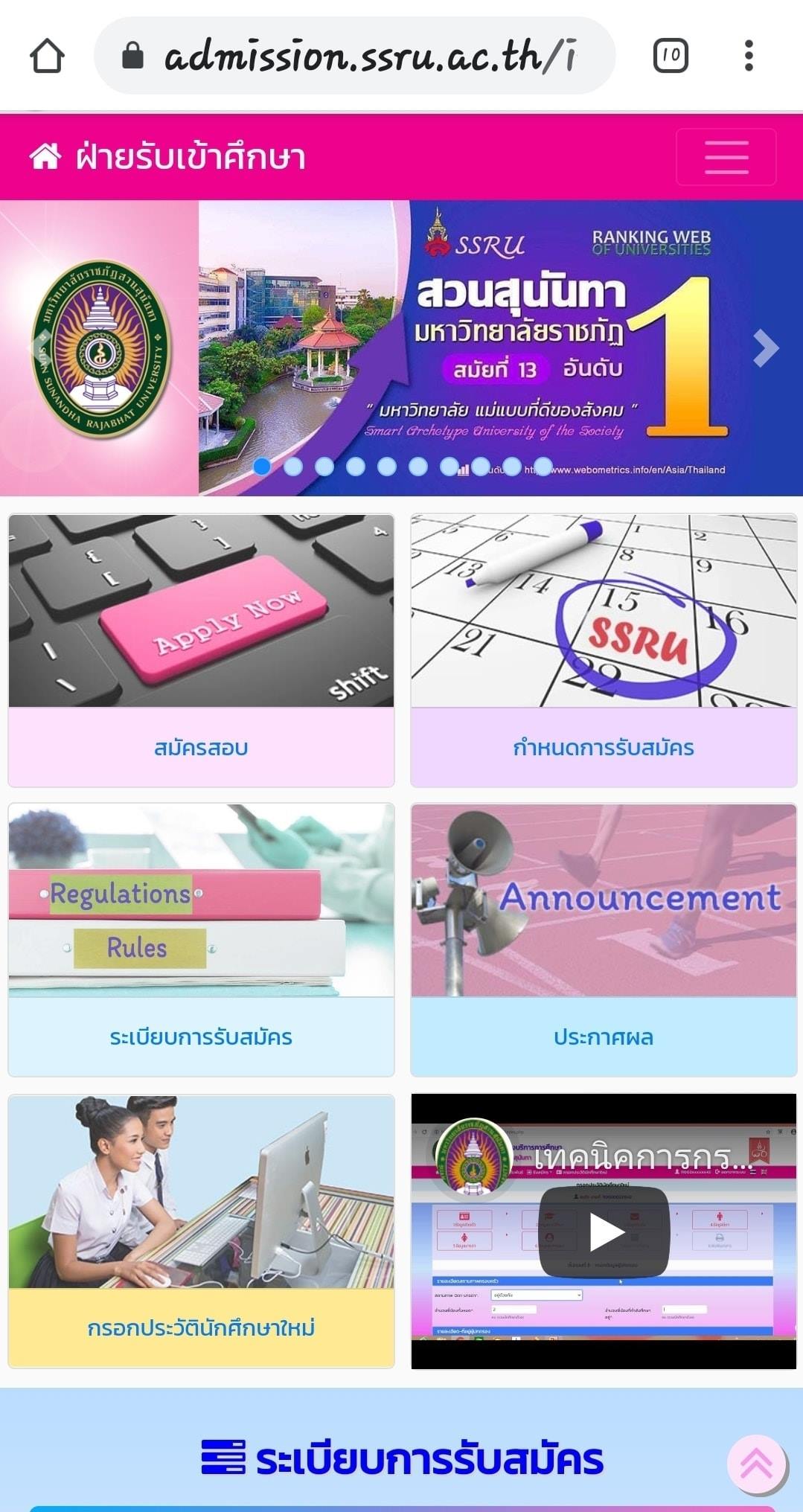
Task: Open the browser overflow menu
Action: pos(749,56)
